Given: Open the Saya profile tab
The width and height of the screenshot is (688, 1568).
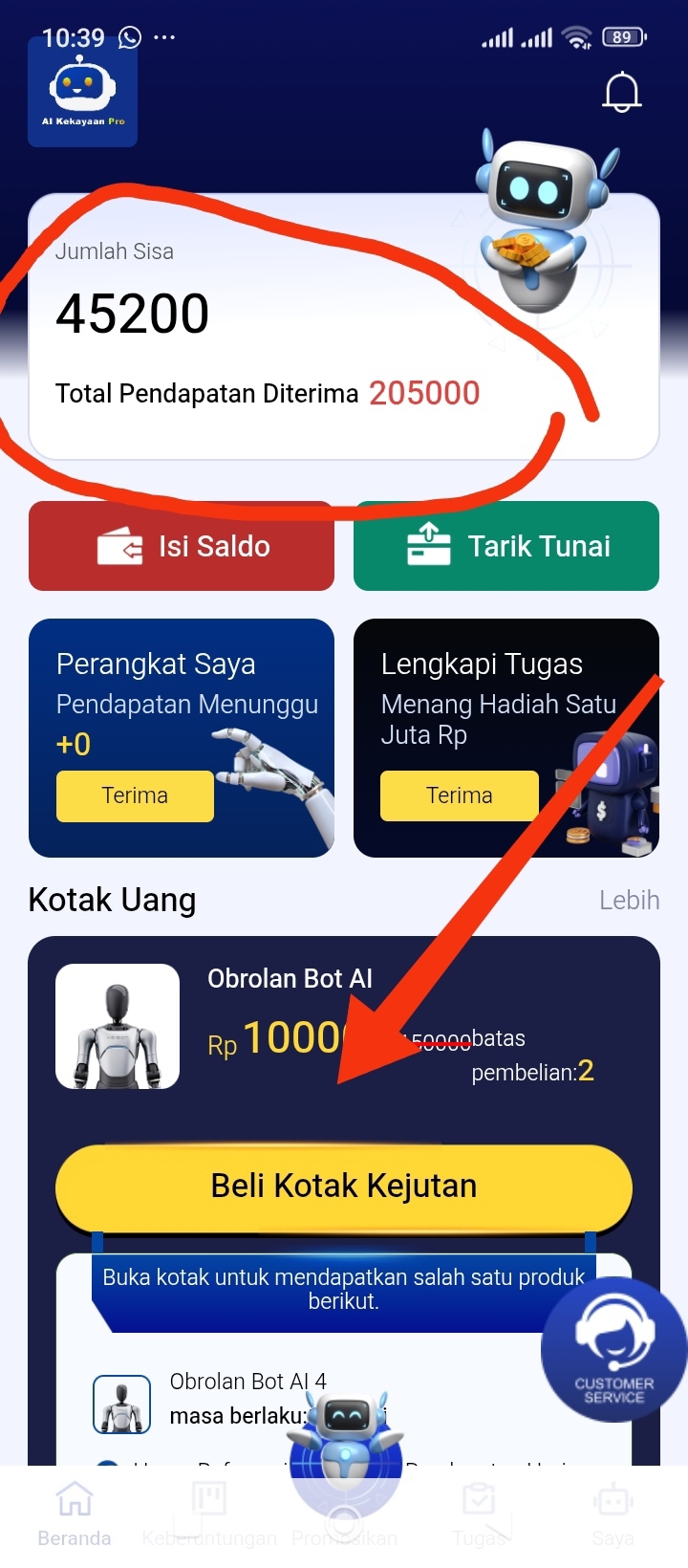Looking at the screenshot, I should click(x=613, y=1515).
